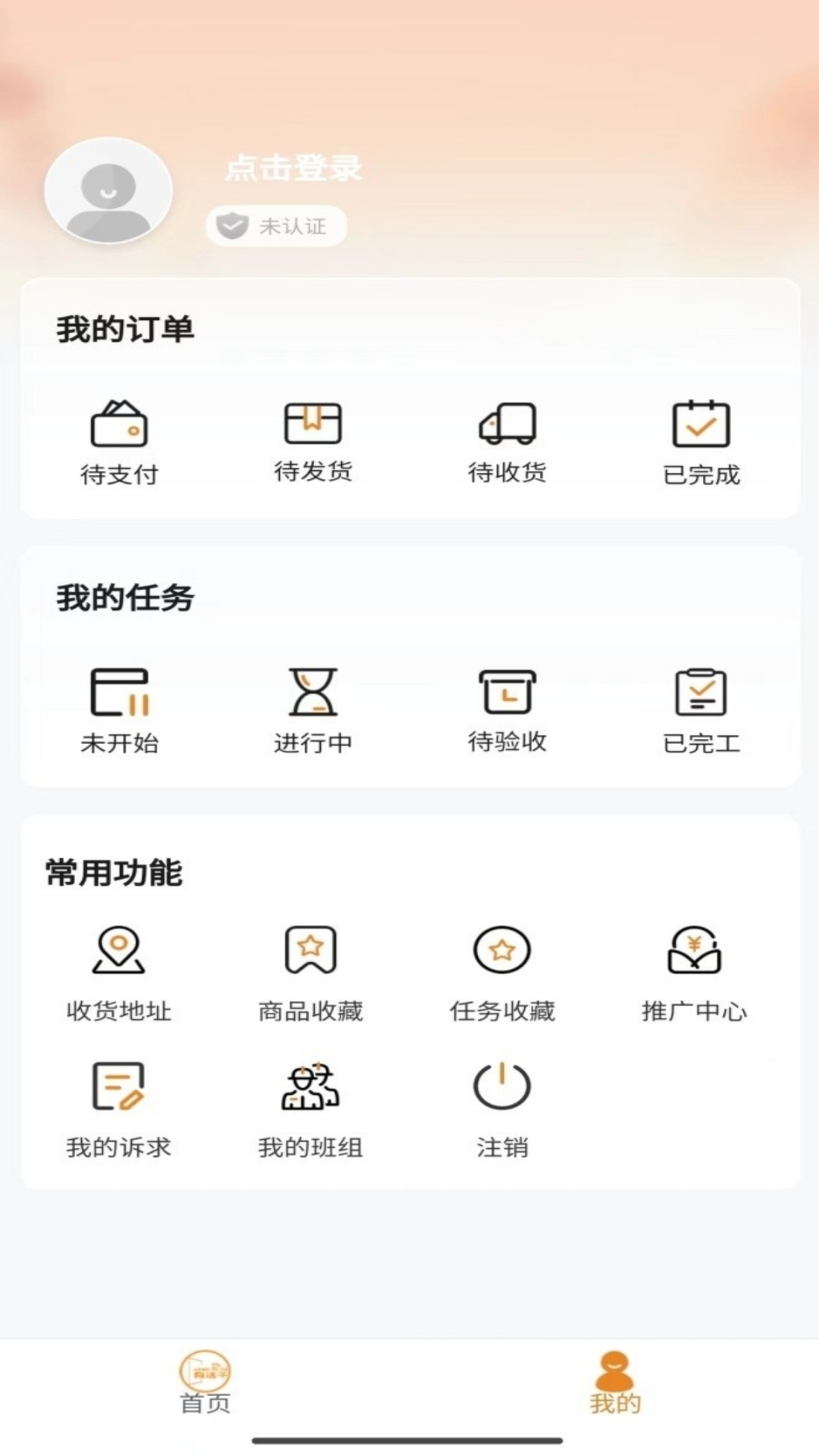View 我的班组 my team

pyautogui.click(x=311, y=1107)
